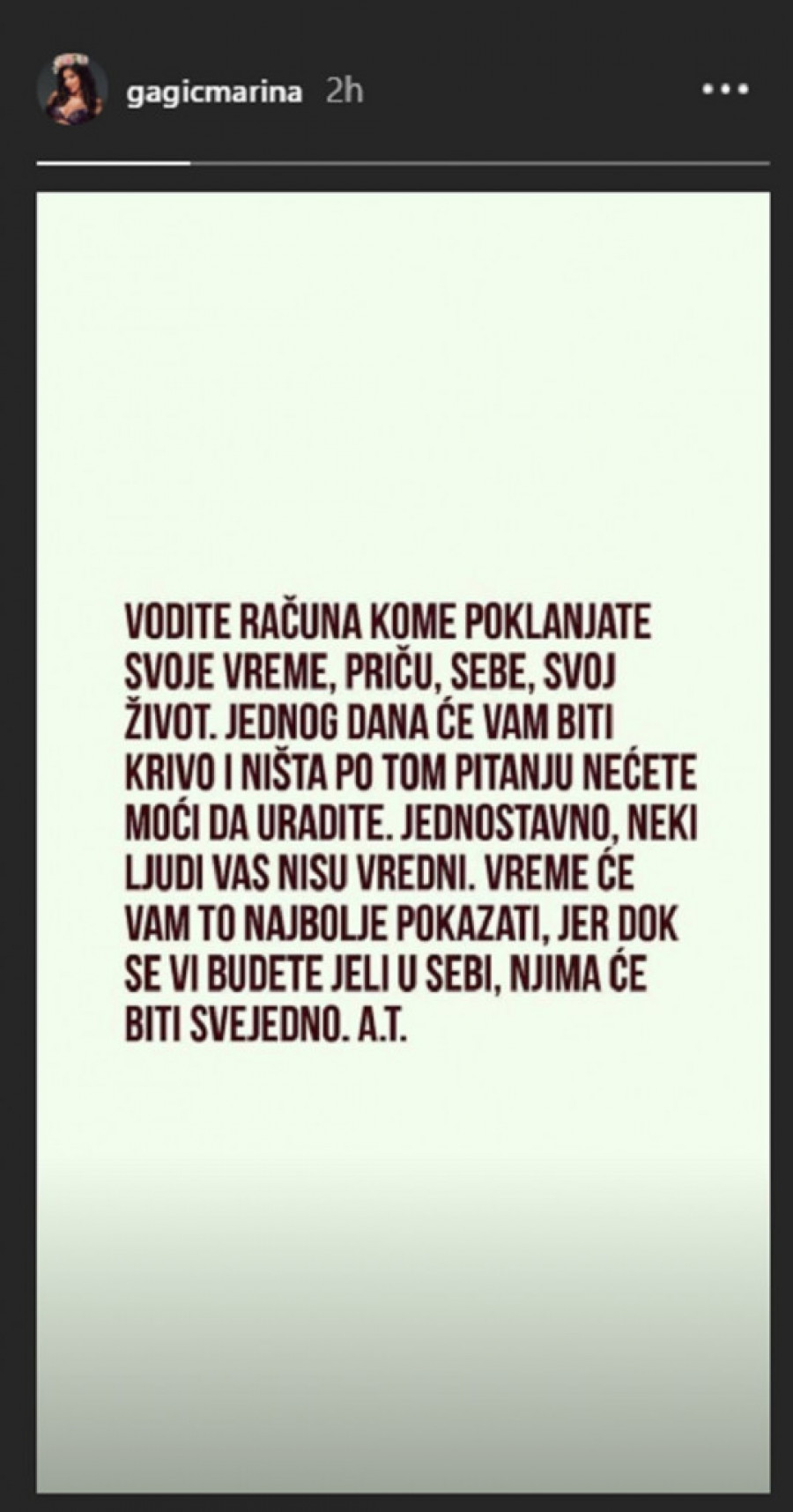Open gagicmarina's profile picture
This screenshot has height=1512, width=793.
[x=72, y=89]
